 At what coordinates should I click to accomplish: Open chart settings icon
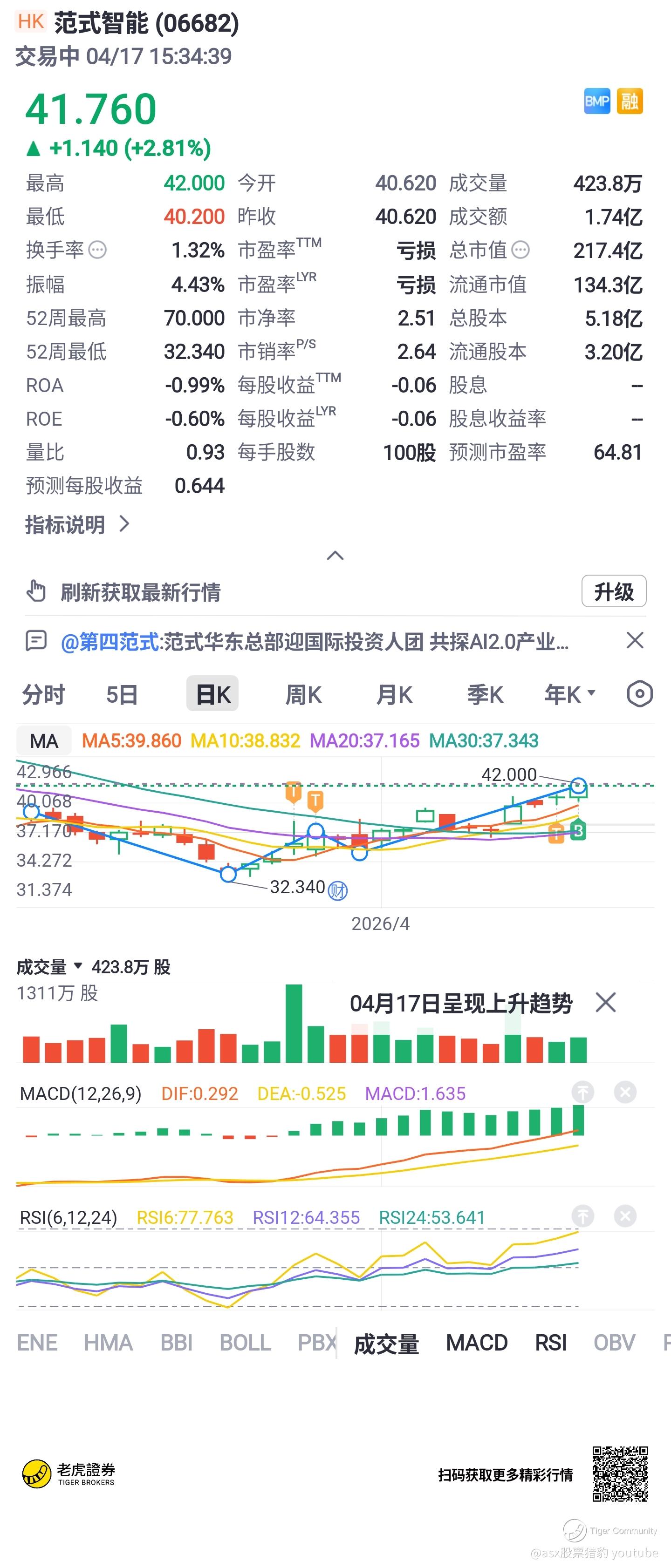(x=639, y=694)
